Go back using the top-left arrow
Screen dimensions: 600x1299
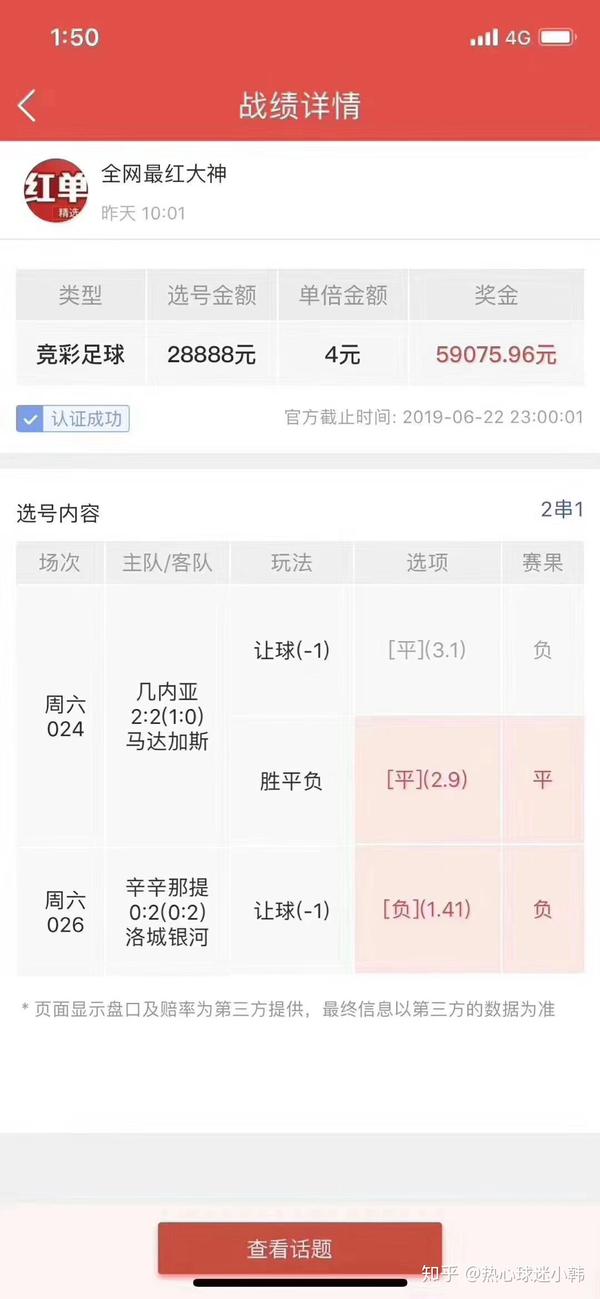click(27, 105)
